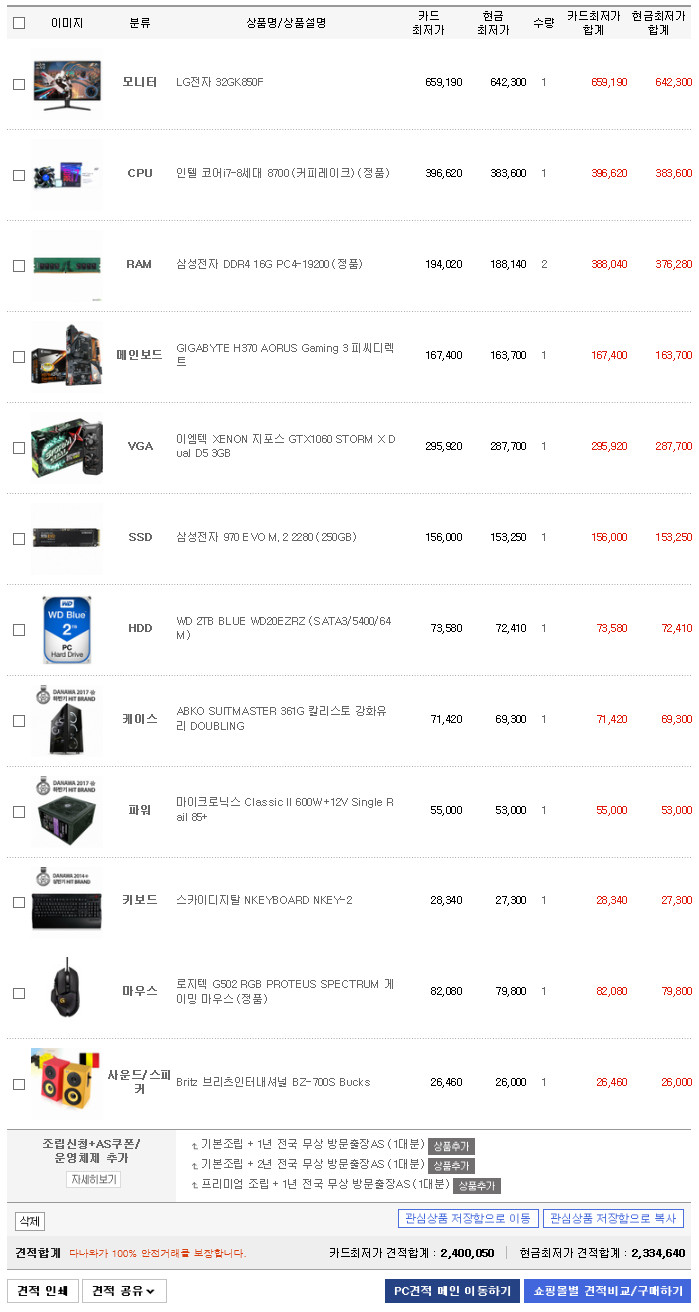Check the GIGABYTE H370 AORUS mainboard row

click(x=19, y=357)
